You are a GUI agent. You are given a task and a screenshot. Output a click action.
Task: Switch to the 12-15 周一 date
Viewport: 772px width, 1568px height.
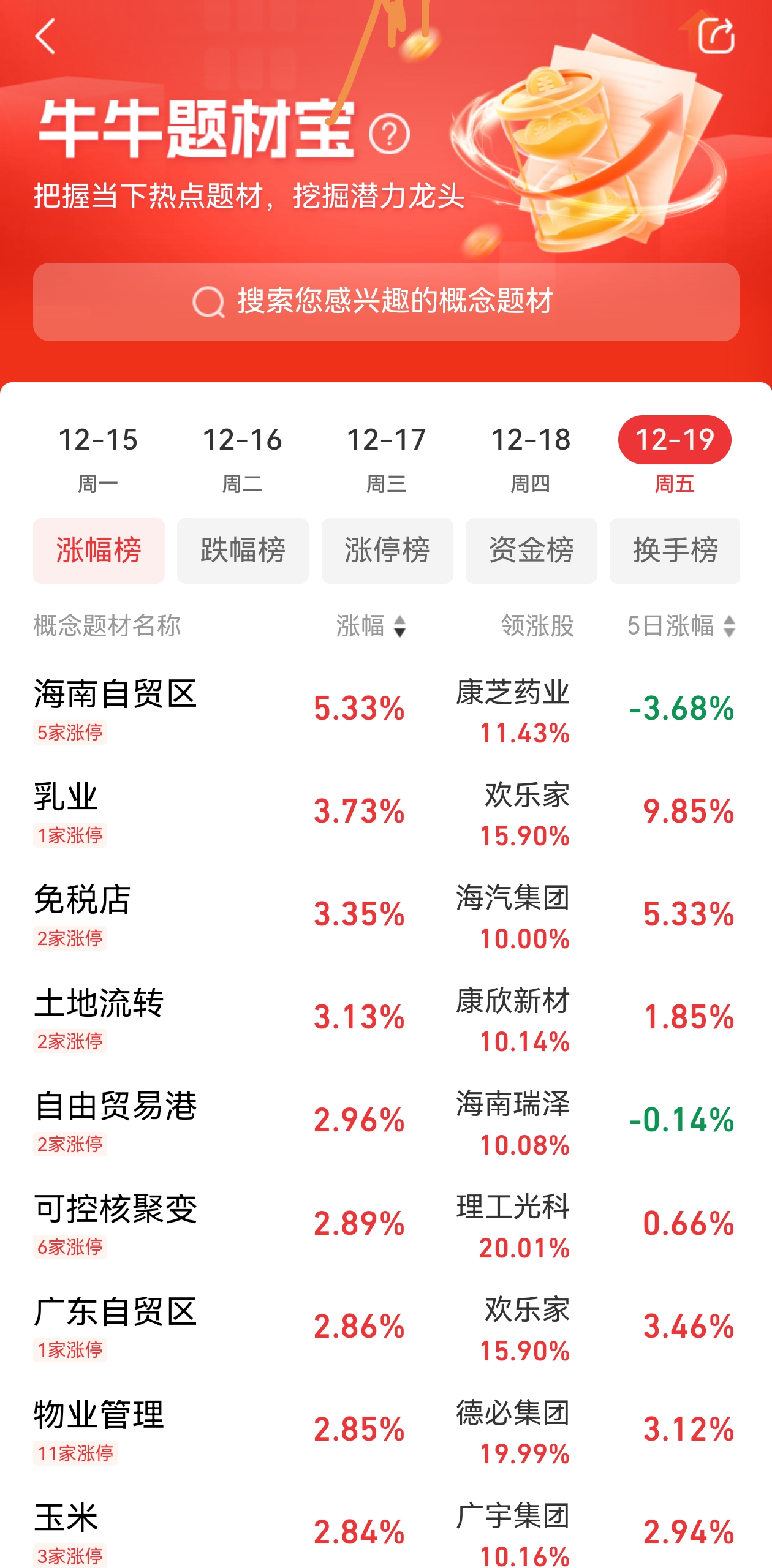(98, 456)
